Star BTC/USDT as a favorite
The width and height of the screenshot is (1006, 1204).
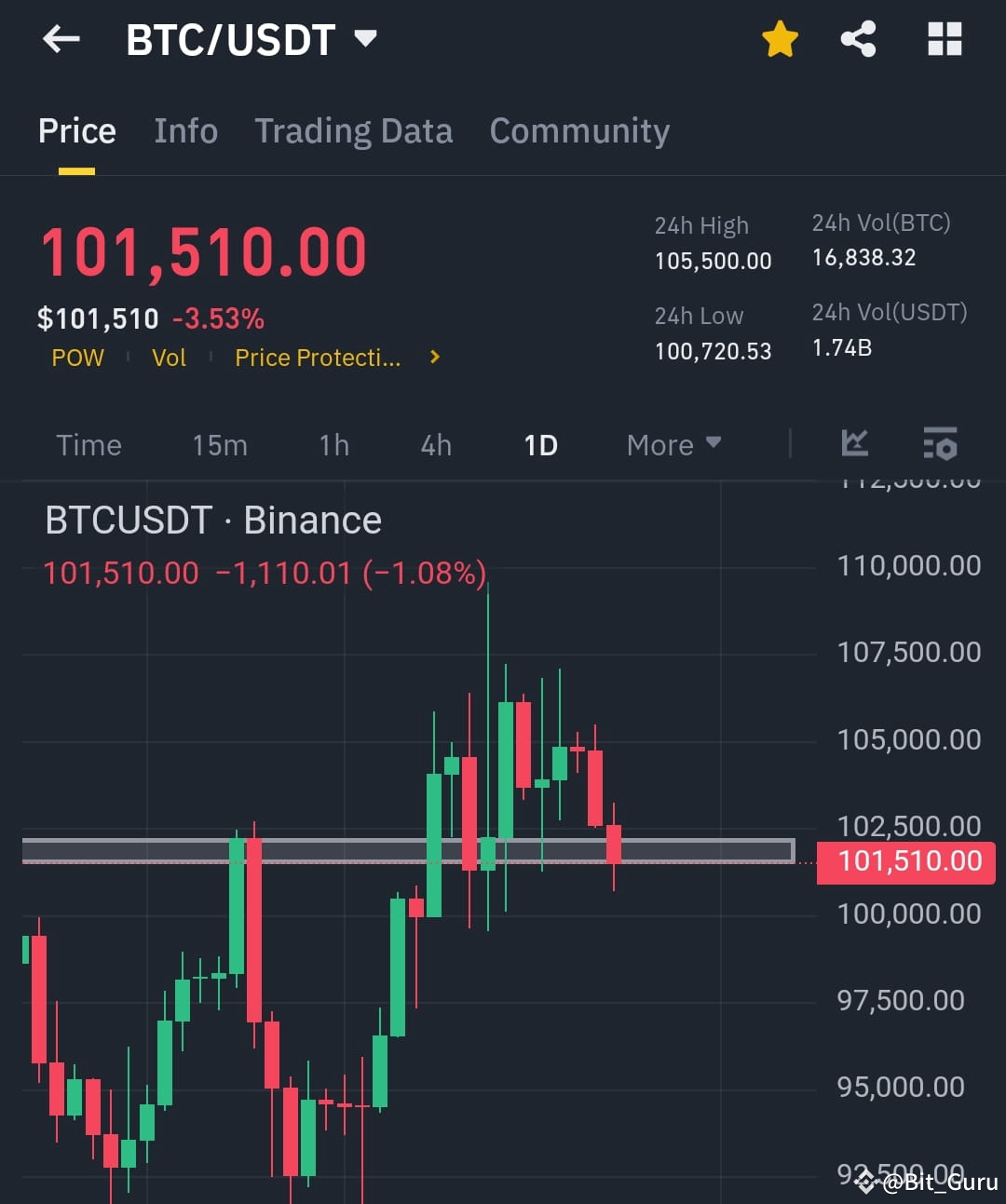pyautogui.click(x=781, y=39)
